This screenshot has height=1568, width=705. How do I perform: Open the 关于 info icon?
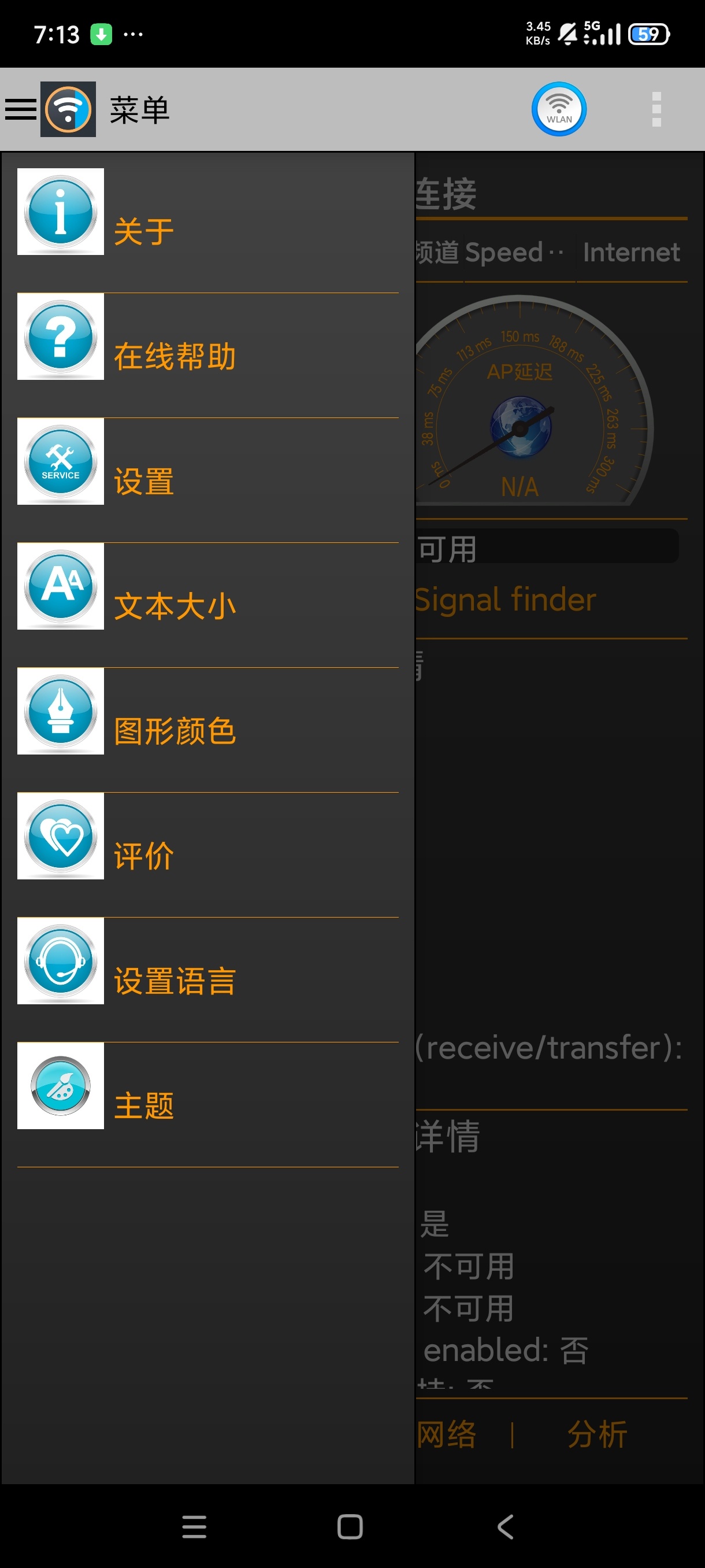pyautogui.click(x=60, y=211)
